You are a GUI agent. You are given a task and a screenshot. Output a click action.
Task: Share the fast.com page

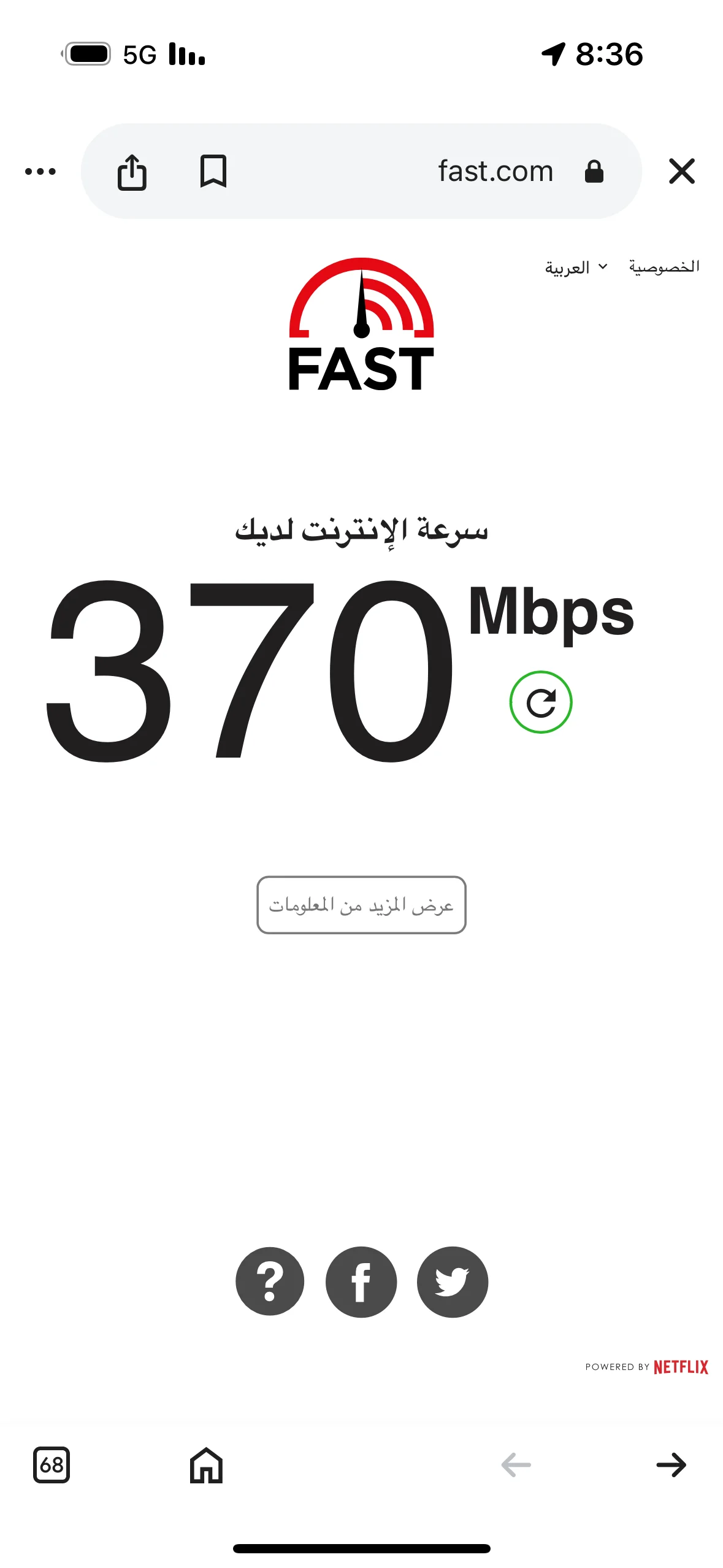[132, 172]
